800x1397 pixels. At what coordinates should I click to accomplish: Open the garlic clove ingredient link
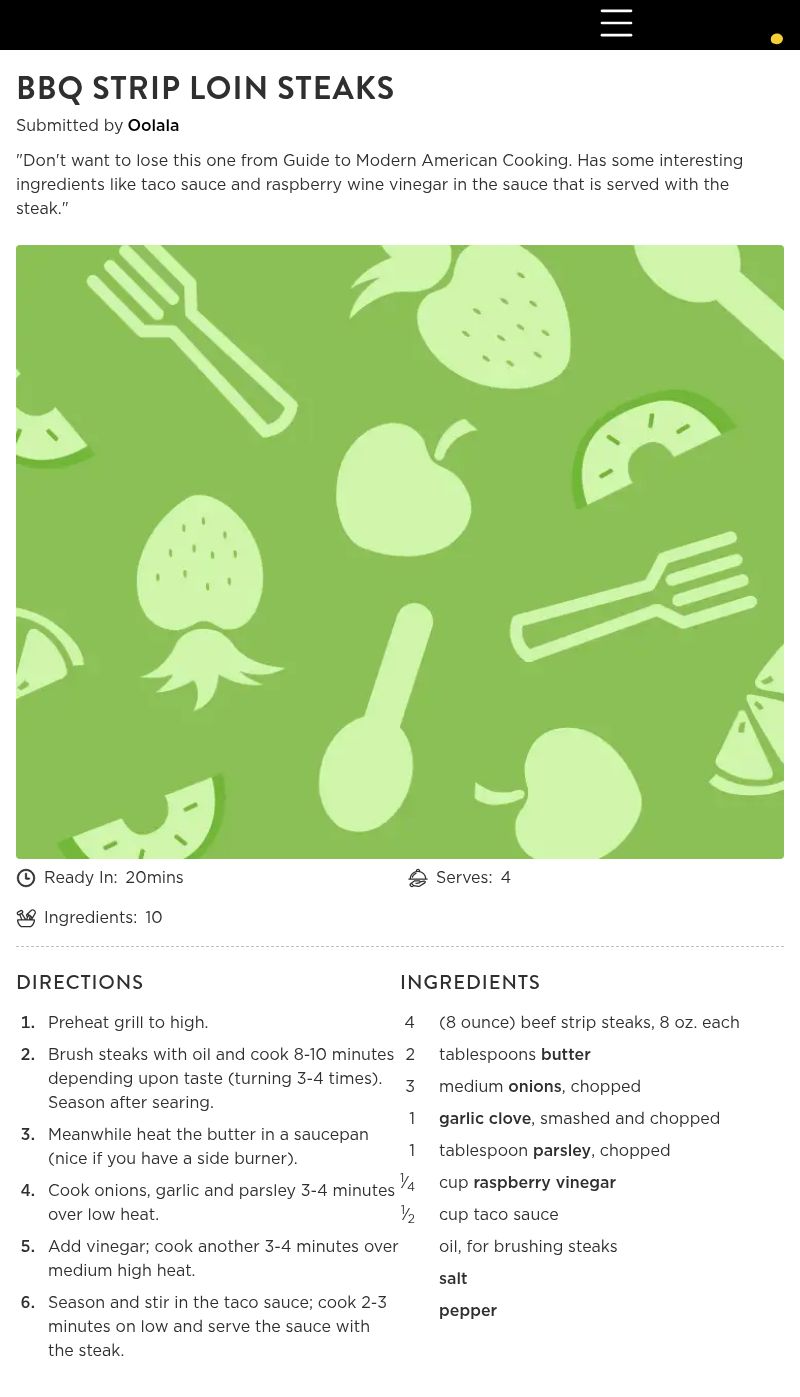pyautogui.click(x=485, y=1119)
